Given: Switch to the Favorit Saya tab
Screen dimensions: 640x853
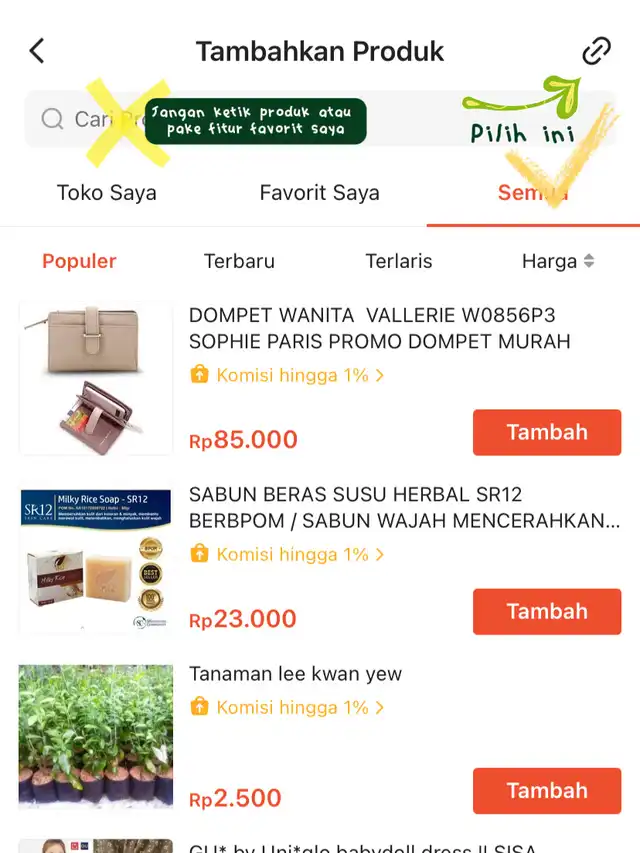Looking at the screenshot, I should point(319,193).
